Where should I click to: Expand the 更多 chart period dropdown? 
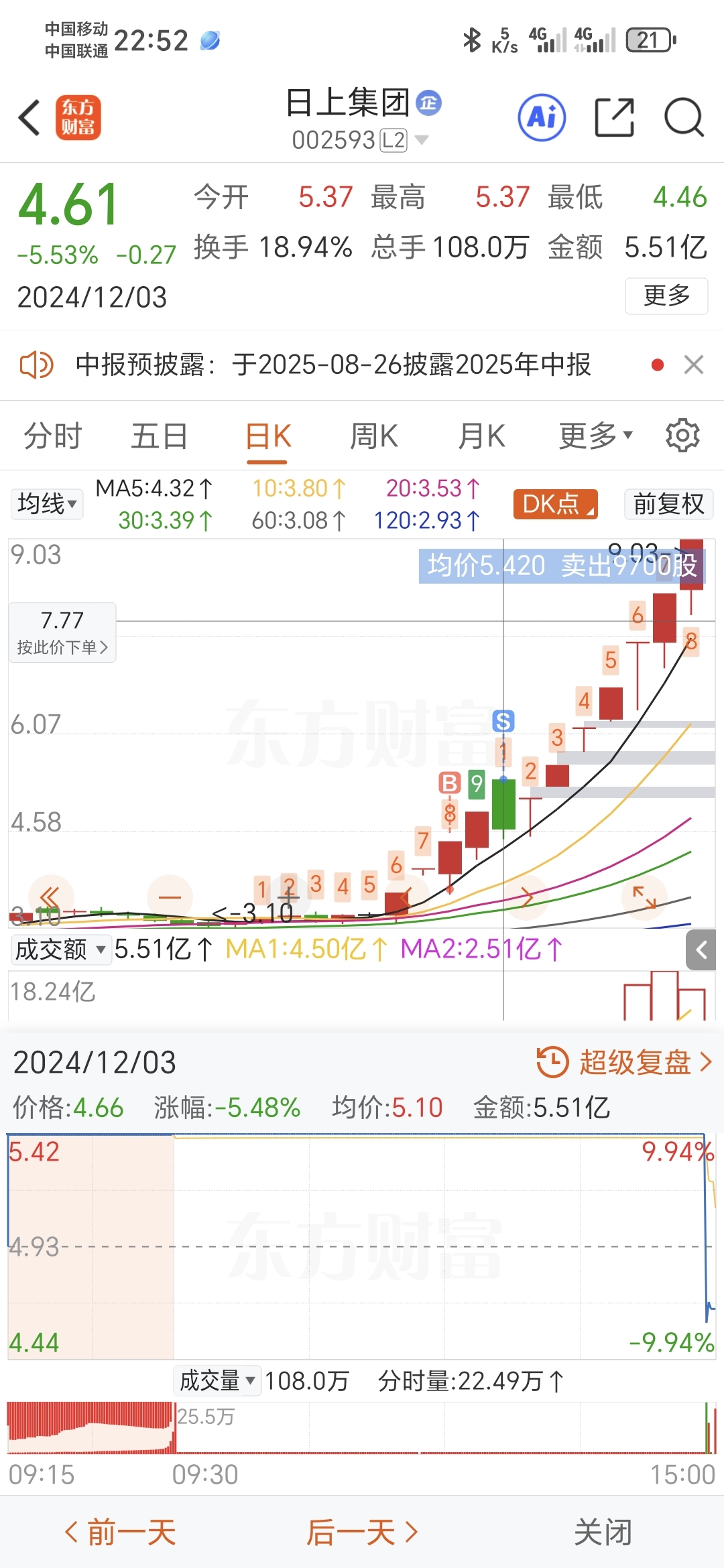596,436
